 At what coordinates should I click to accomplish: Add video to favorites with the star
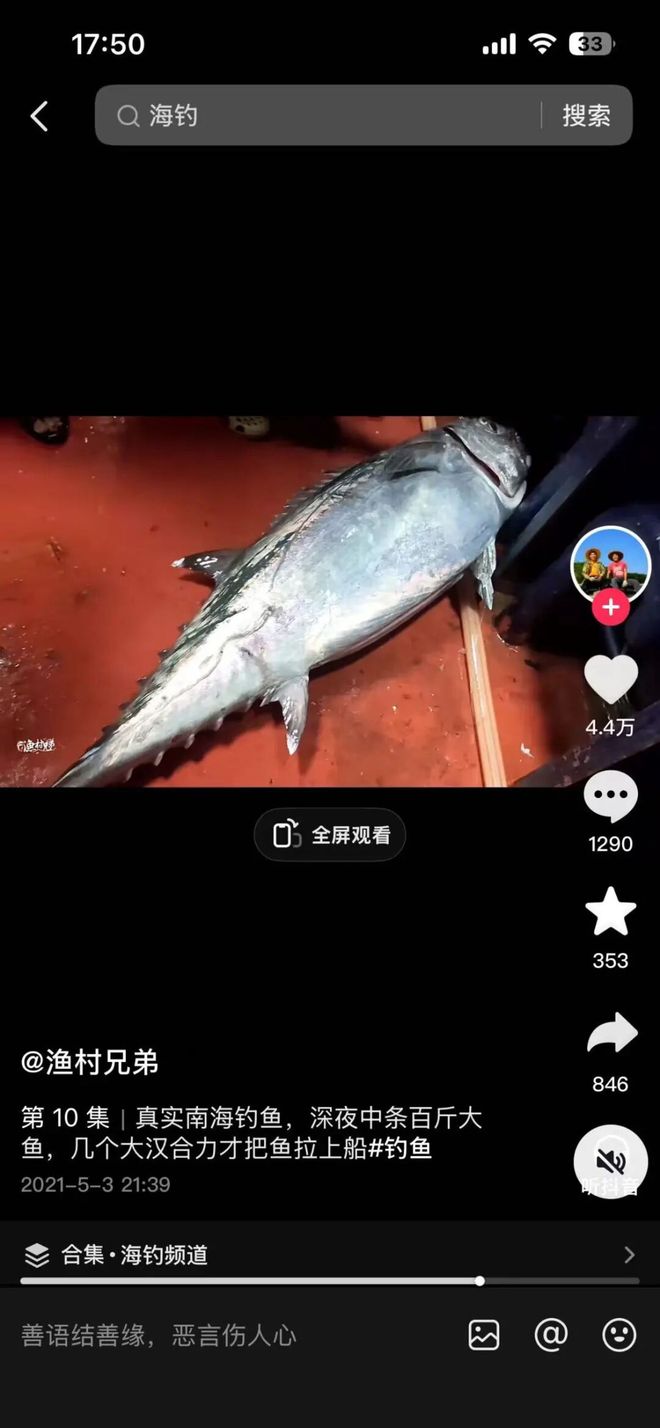point(610,912)
